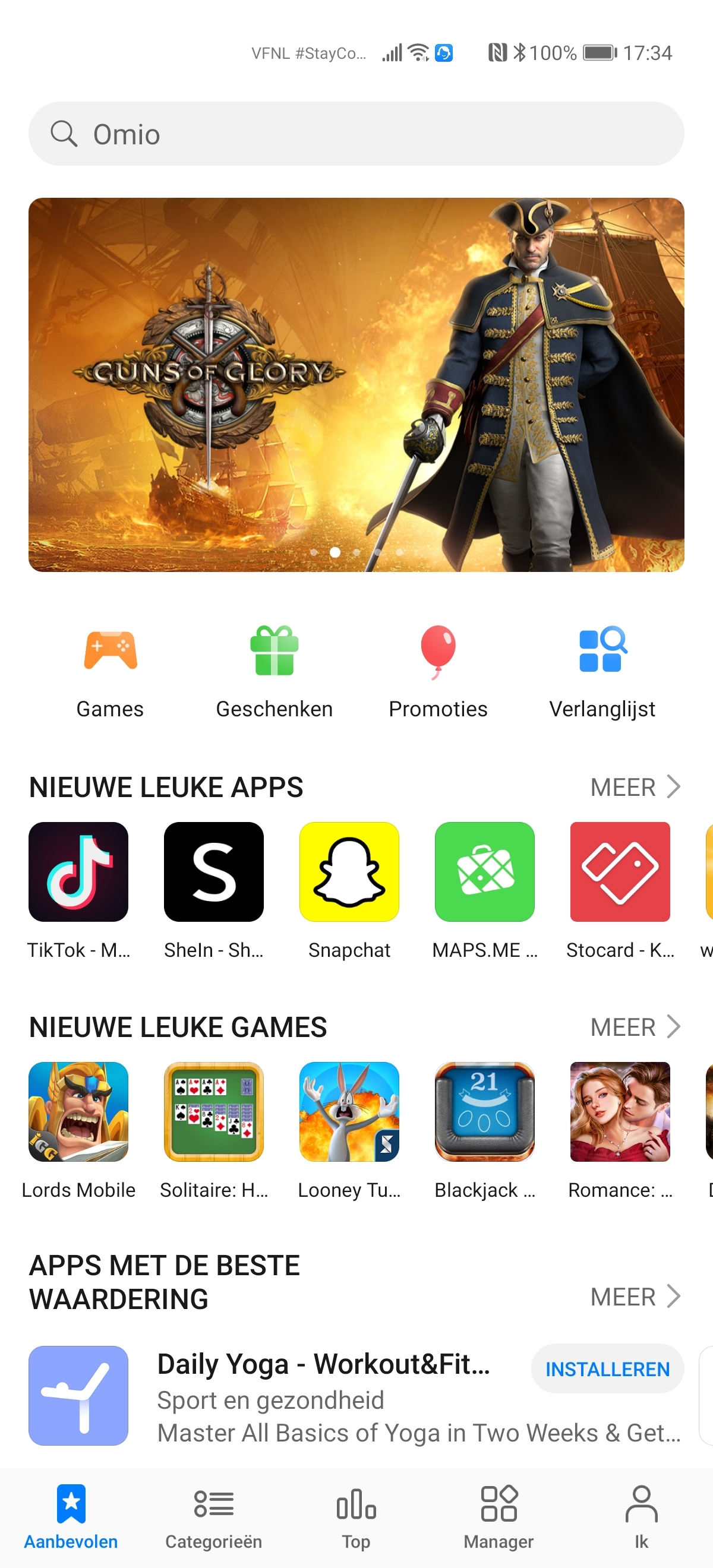Open the MAPS.ME app
Screen dimensions: 713x1568
point(485,872)
